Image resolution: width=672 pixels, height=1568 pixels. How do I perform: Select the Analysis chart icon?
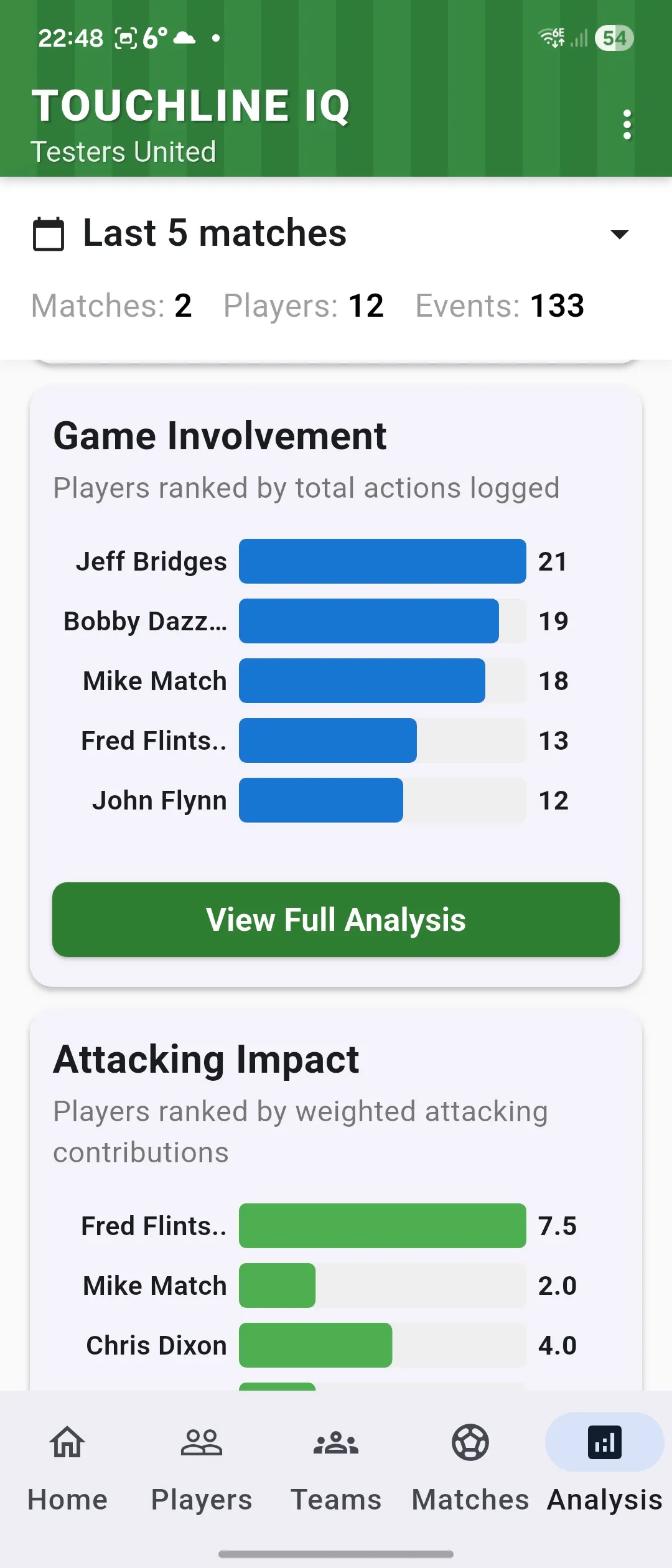pos(604,1440)
